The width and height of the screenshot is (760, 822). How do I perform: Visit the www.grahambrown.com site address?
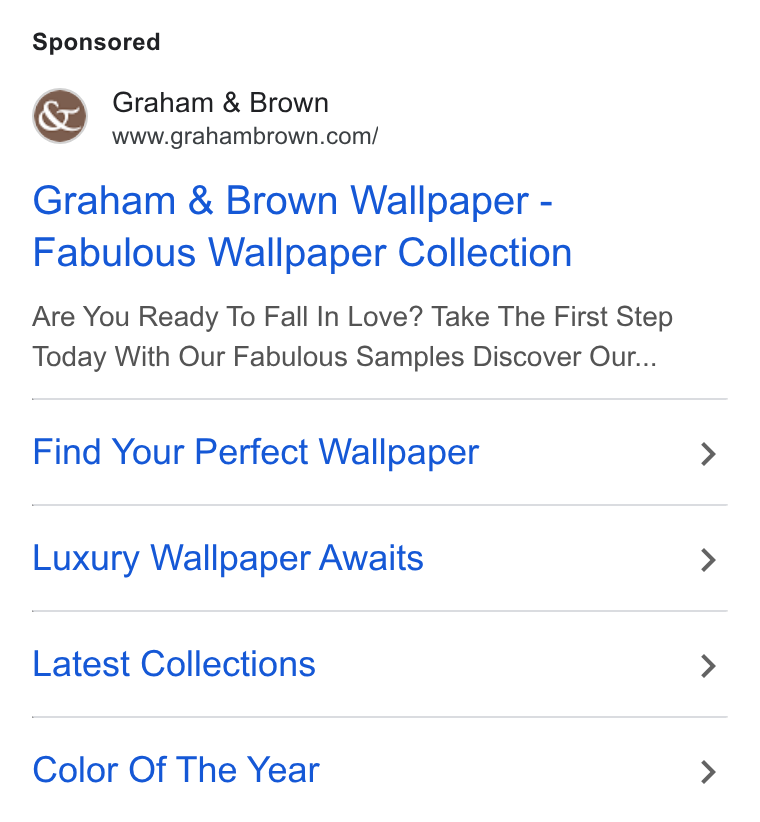coord(245,137)
